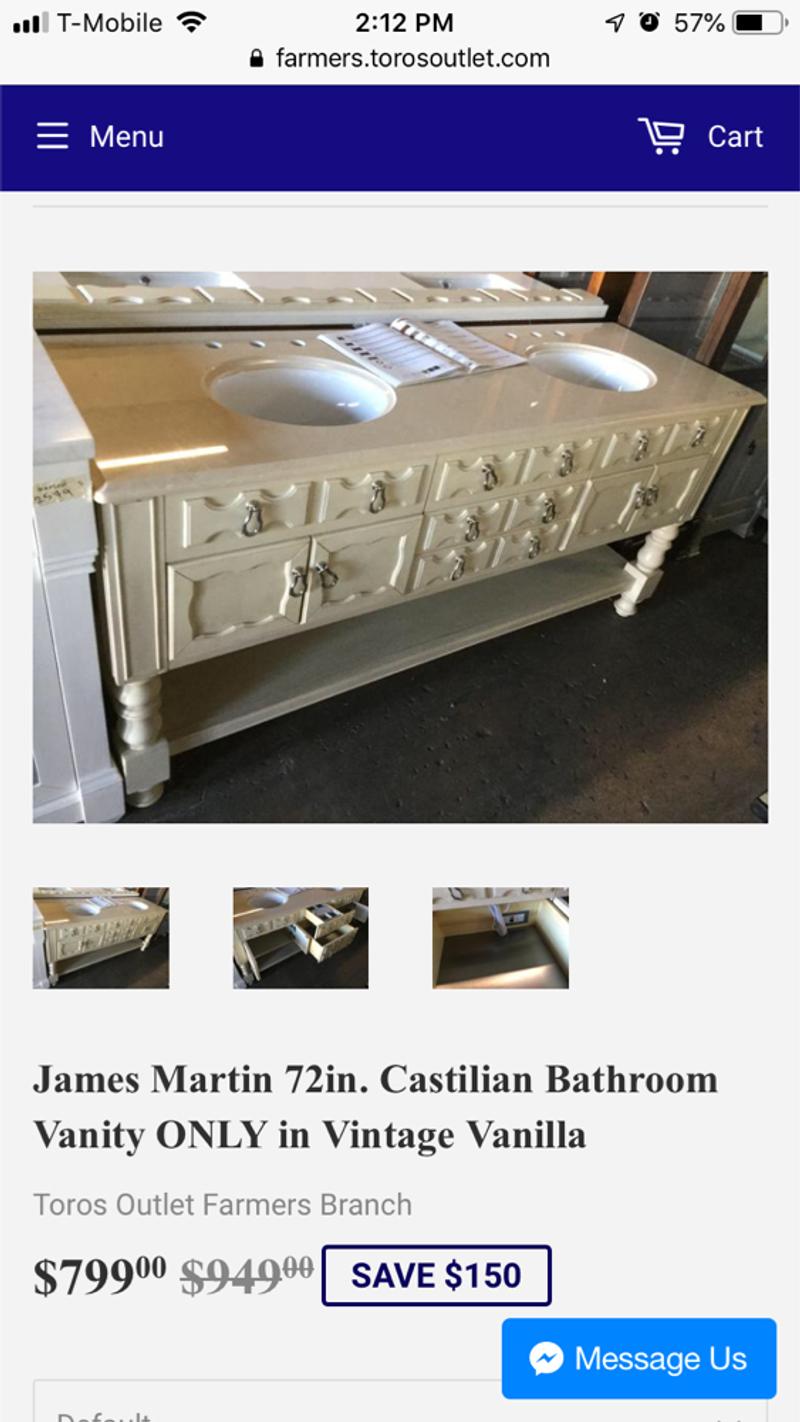Tap the farmers.torosoutlet.com address bar
Image resolution: width=800 pixels, height=1422 pixels.
[x=400, y=58]
